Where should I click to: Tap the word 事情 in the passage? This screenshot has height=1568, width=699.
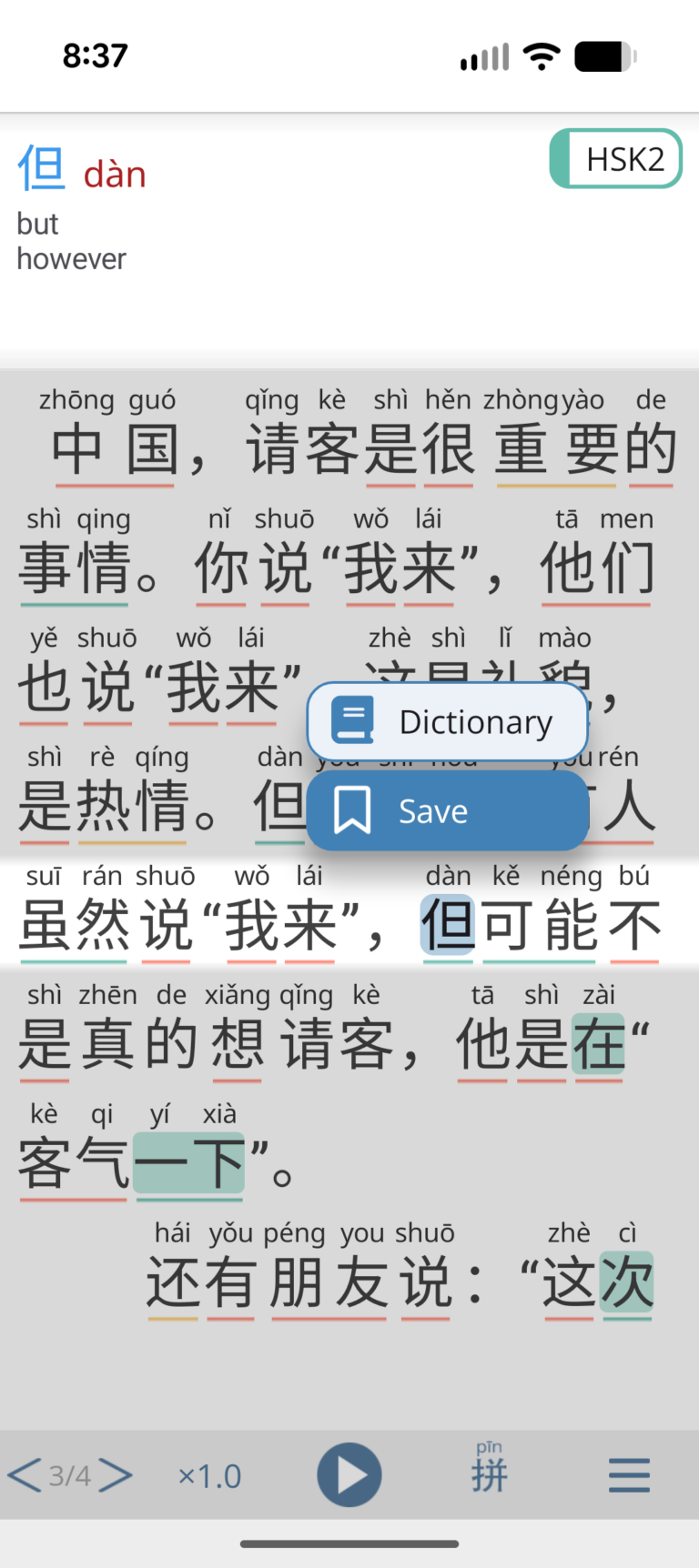pyautogui.click(x=74, y=568)
